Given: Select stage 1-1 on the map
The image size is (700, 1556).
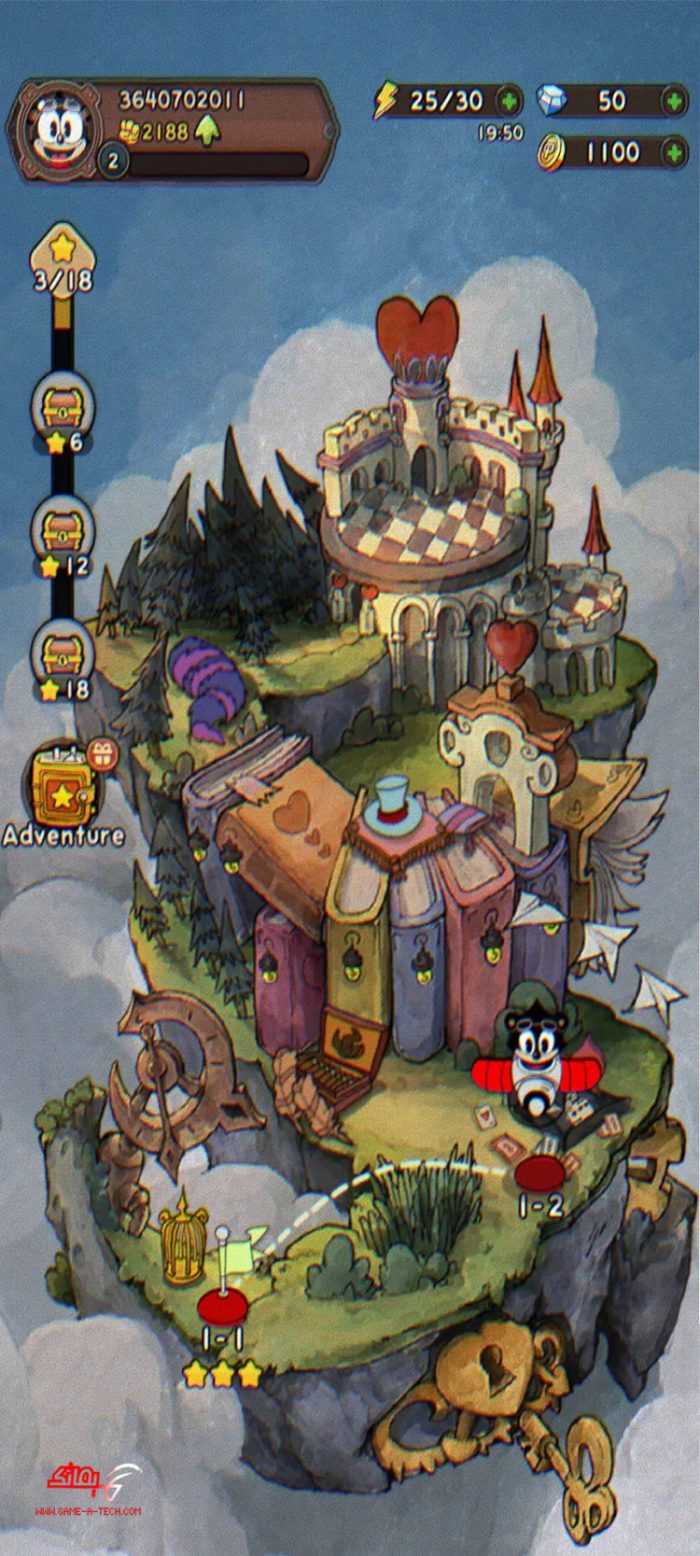Looking at the screenshot, I should (x=222, y=1306).
